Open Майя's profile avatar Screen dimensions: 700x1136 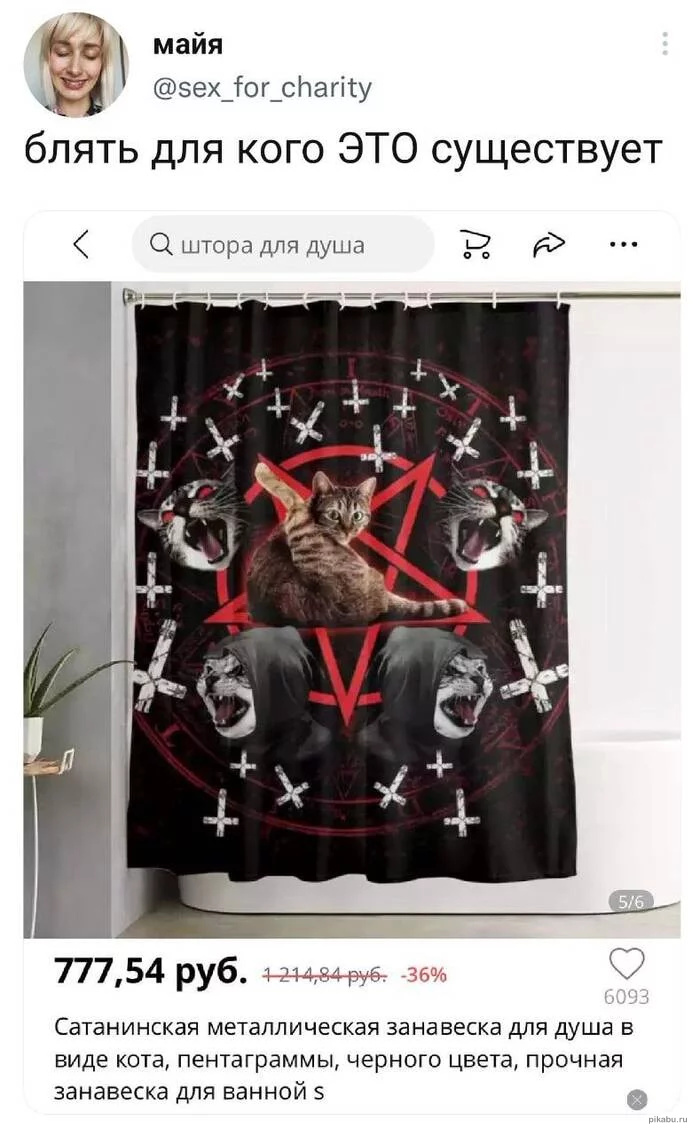tap(75, 65)
